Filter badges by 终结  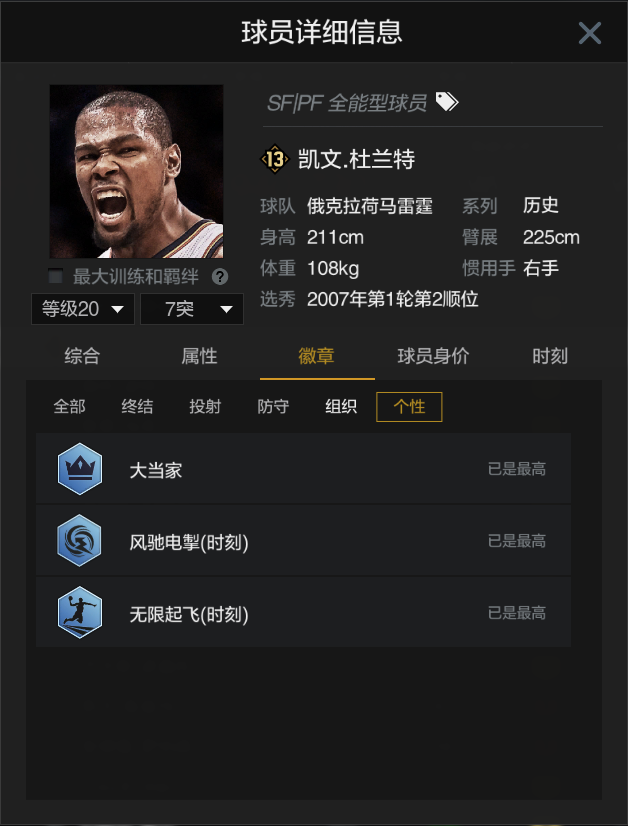(x=137, y=407)
